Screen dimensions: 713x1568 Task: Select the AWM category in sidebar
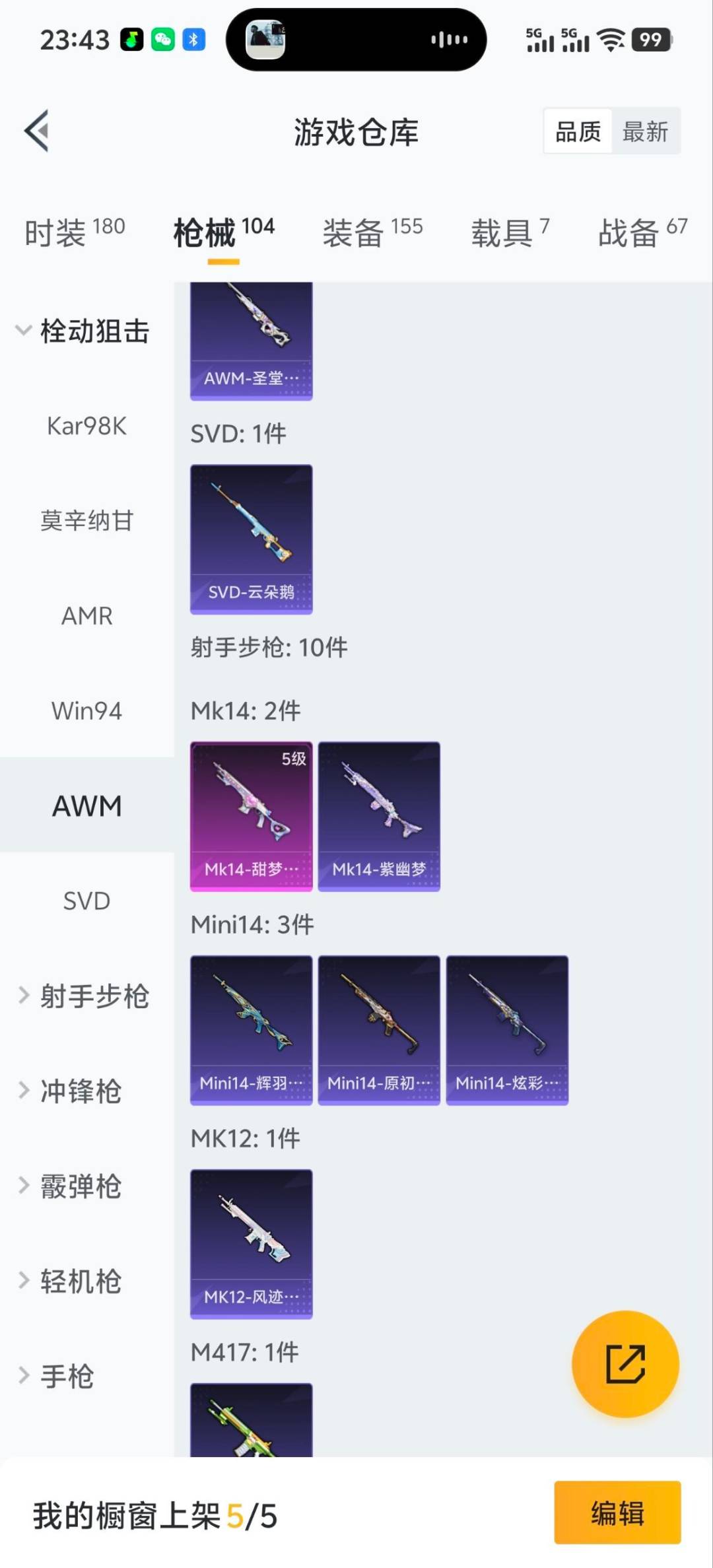coord(86,805)
